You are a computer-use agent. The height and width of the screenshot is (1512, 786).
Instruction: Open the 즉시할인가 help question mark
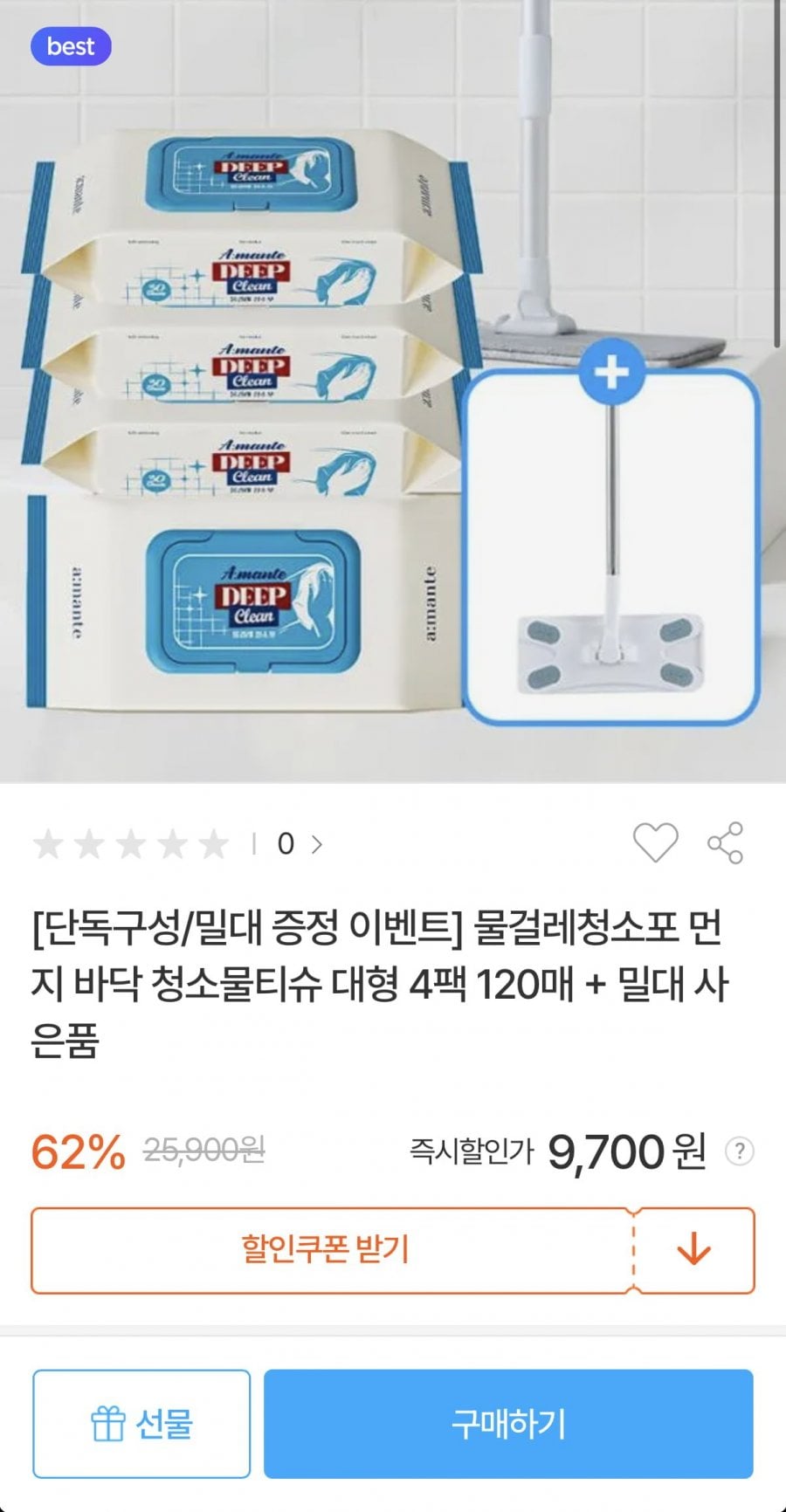739,1151
